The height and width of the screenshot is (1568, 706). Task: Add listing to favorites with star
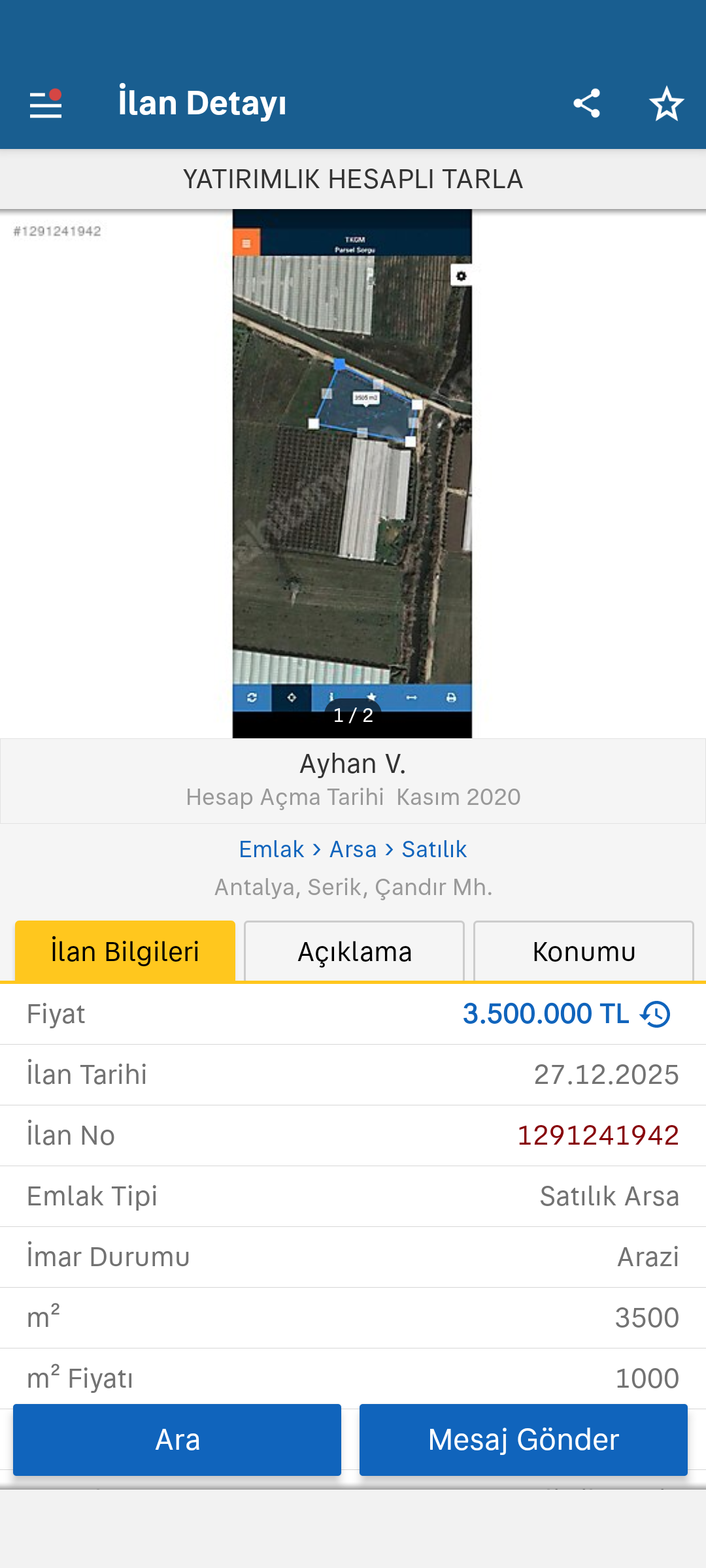coord(666,104)
